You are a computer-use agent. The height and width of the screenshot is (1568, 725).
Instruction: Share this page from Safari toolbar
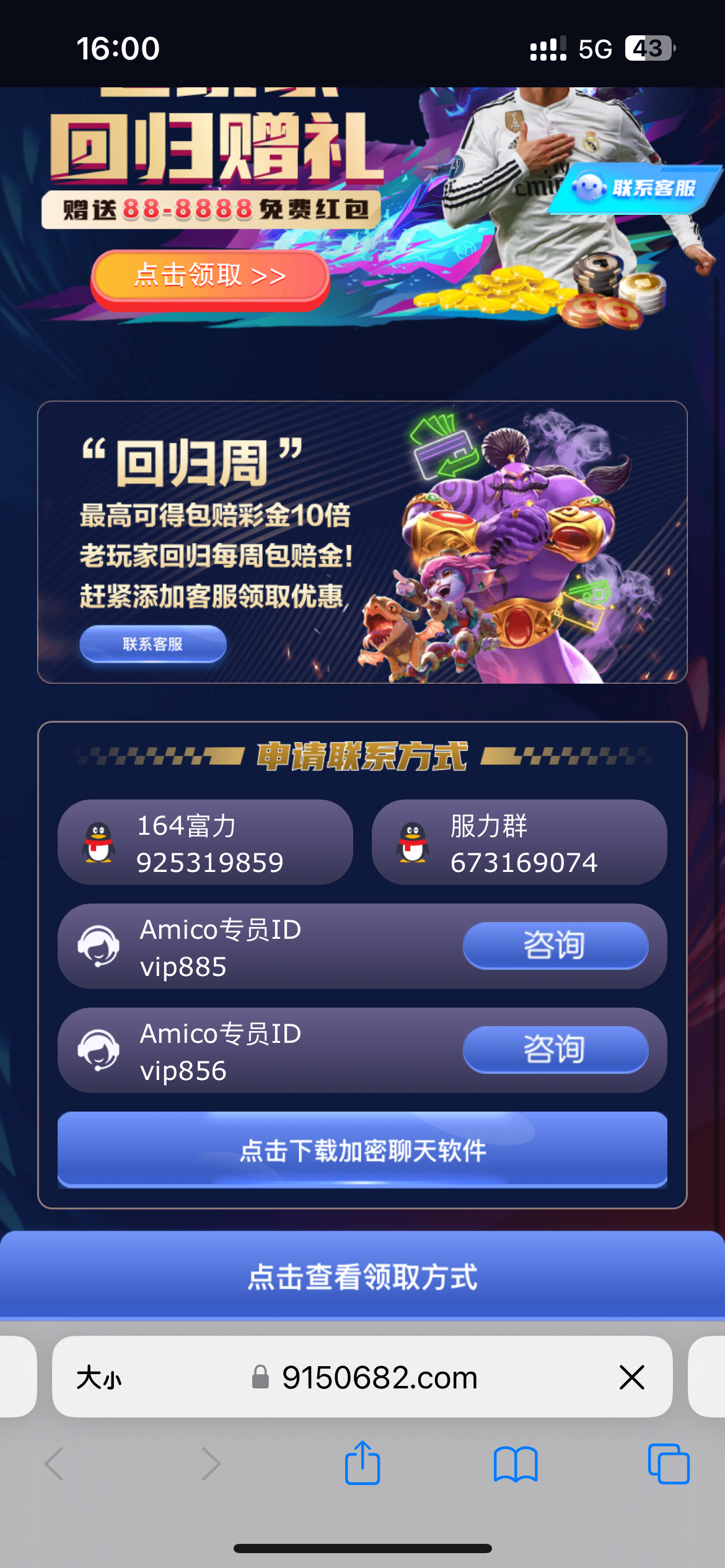[x=362, y=1463]
